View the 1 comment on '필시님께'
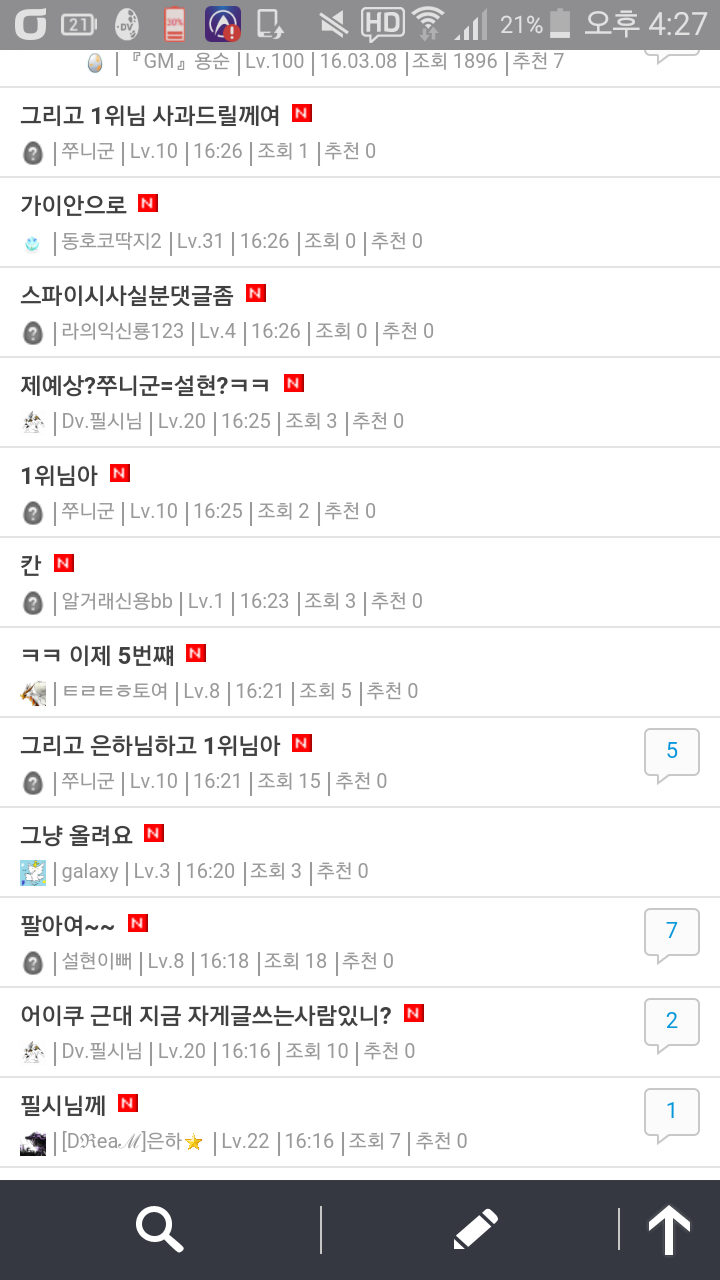The image size is (720, 1280). [672, 1115]
